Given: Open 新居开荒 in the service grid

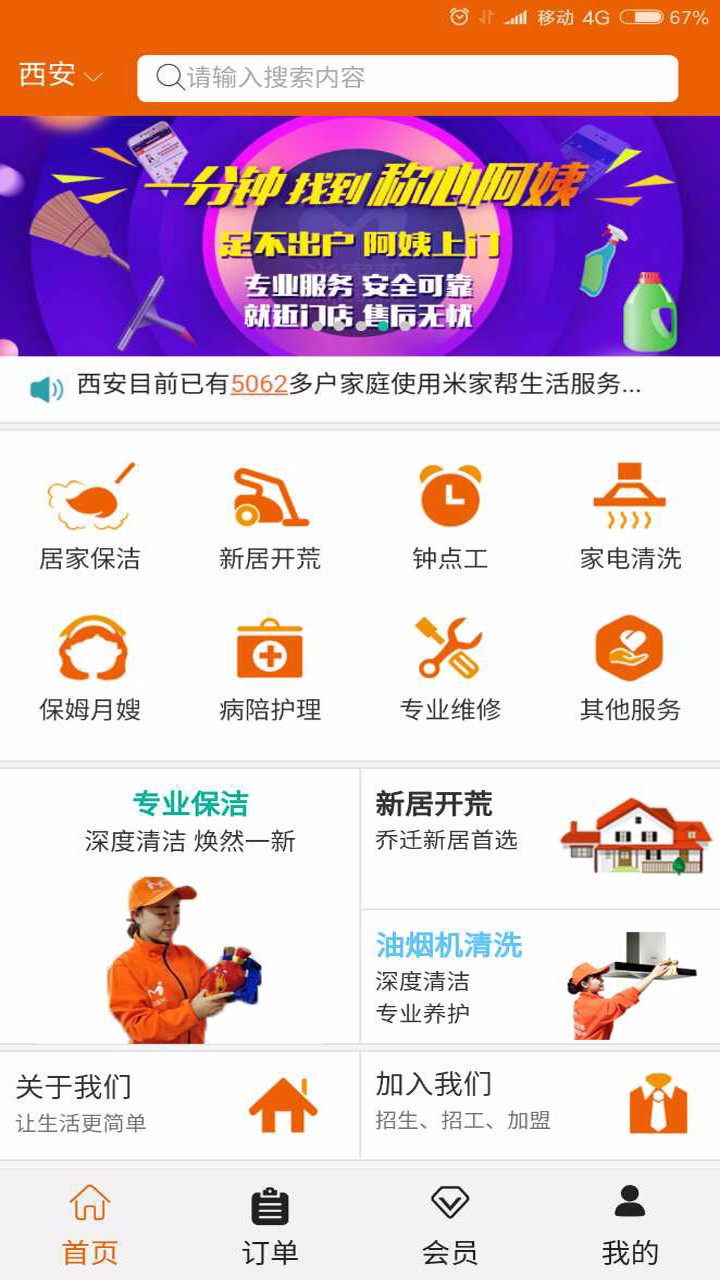Looking at the screenshot, I should point(270,516).
